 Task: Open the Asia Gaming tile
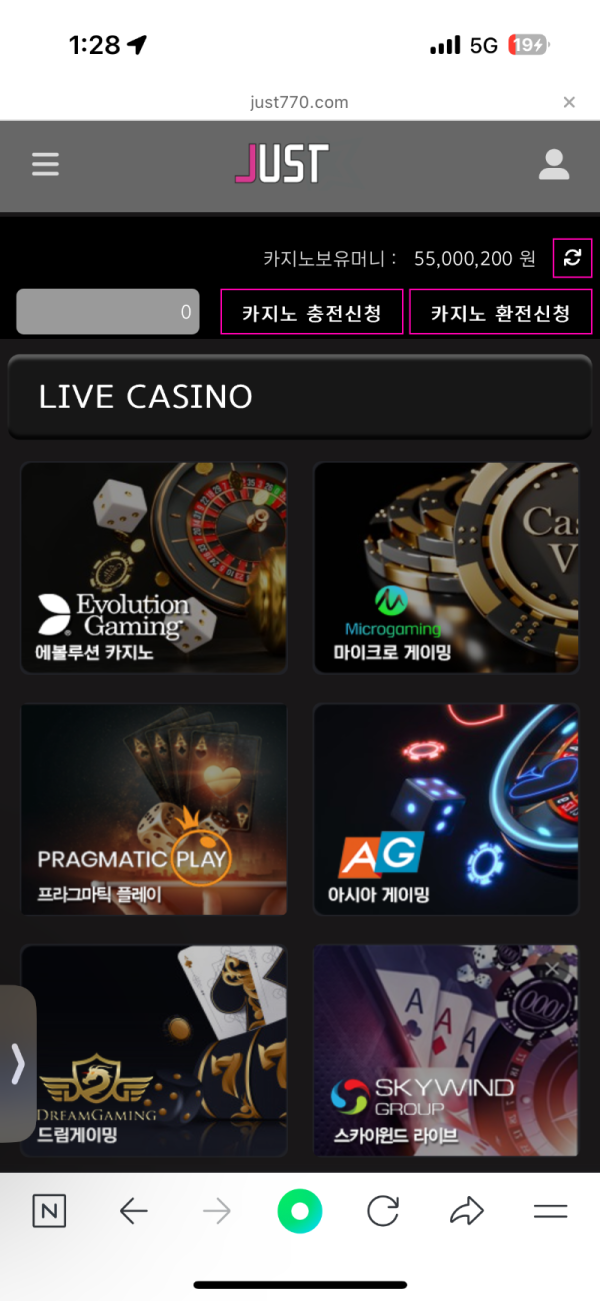(x=446, y=809)
